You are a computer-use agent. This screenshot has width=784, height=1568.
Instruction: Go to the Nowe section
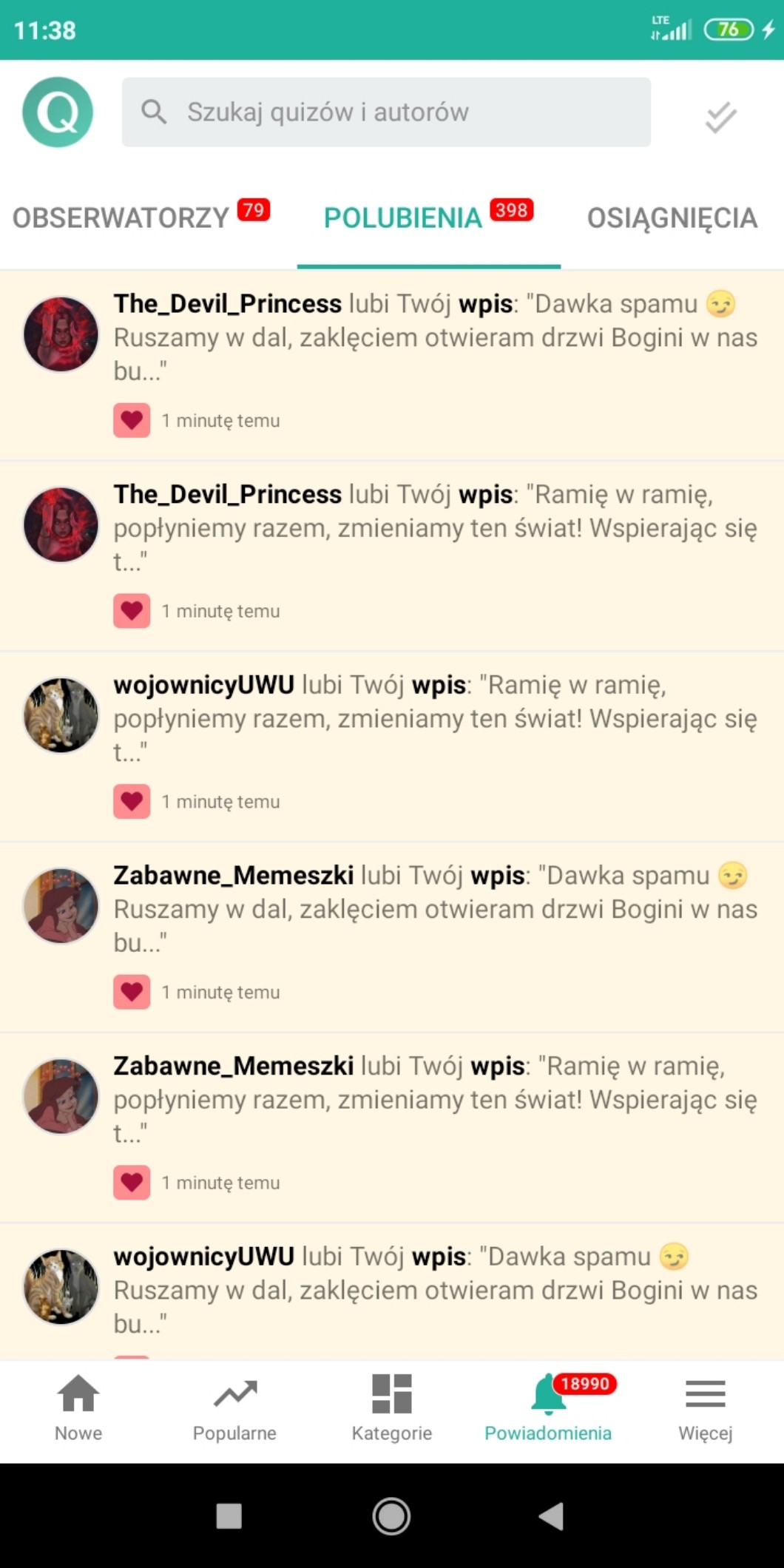78,1409
